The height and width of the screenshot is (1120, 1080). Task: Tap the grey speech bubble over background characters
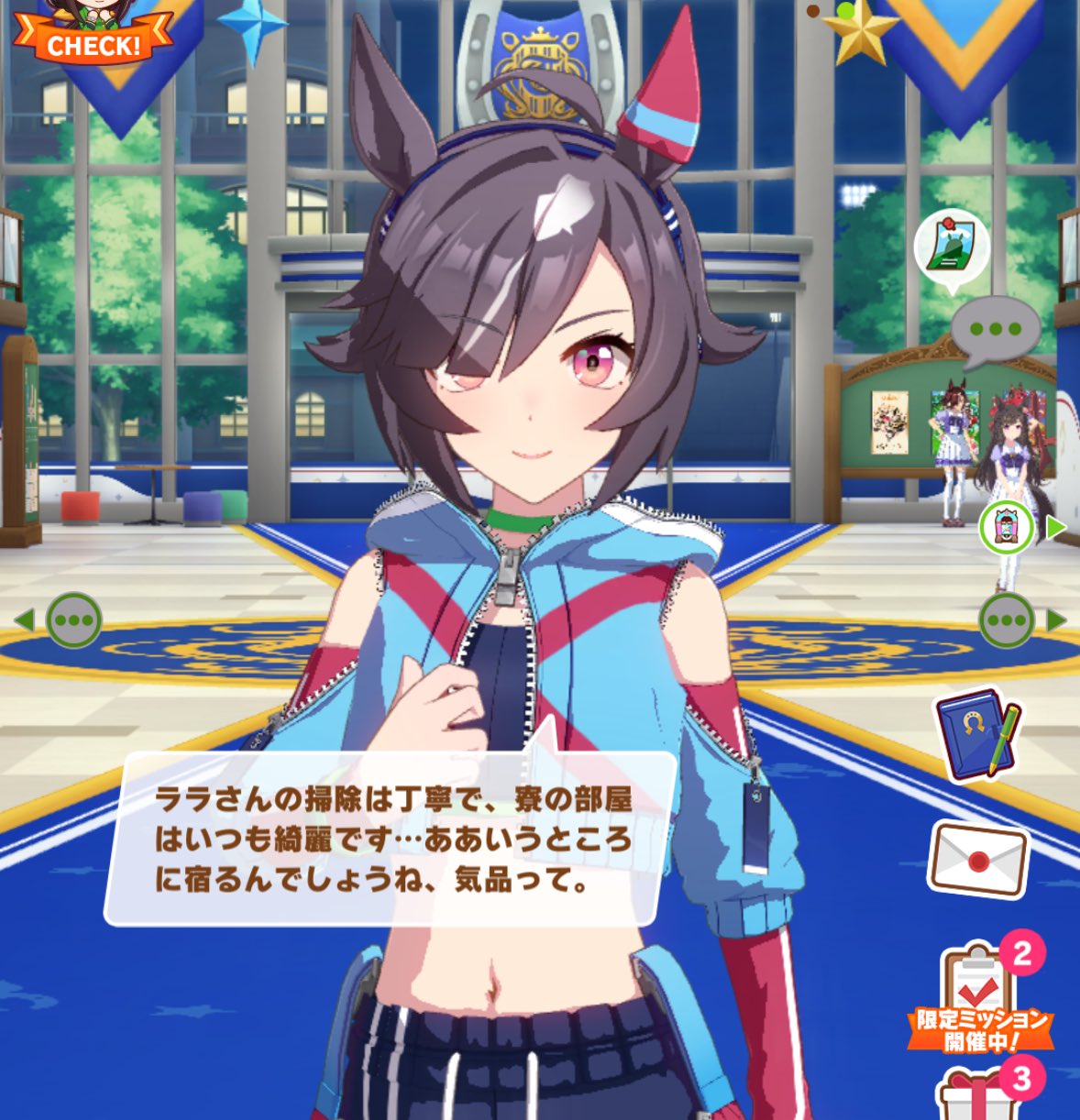[995, 330]
